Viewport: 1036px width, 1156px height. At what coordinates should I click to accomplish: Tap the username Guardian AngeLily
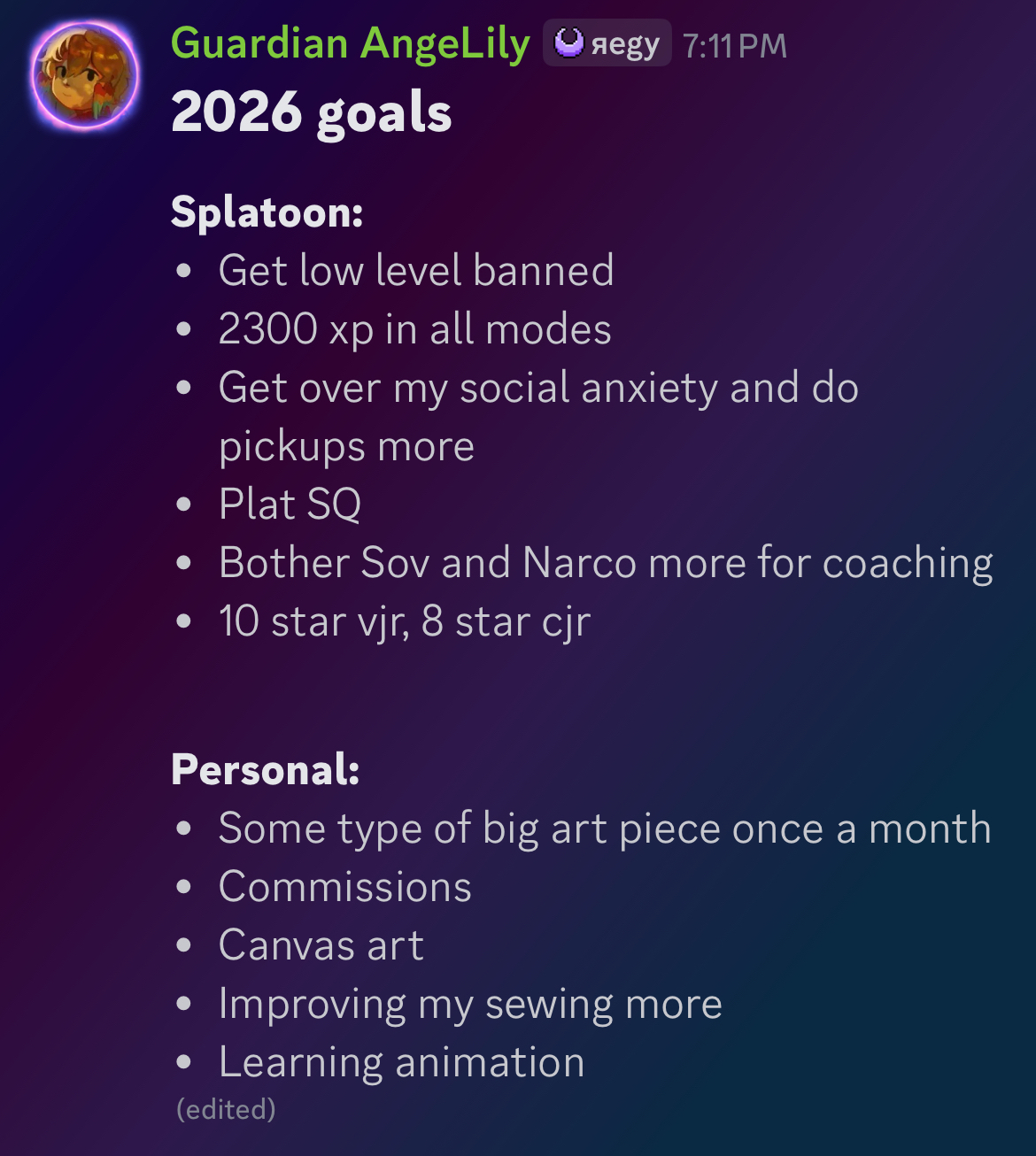(x=350, y=44)
